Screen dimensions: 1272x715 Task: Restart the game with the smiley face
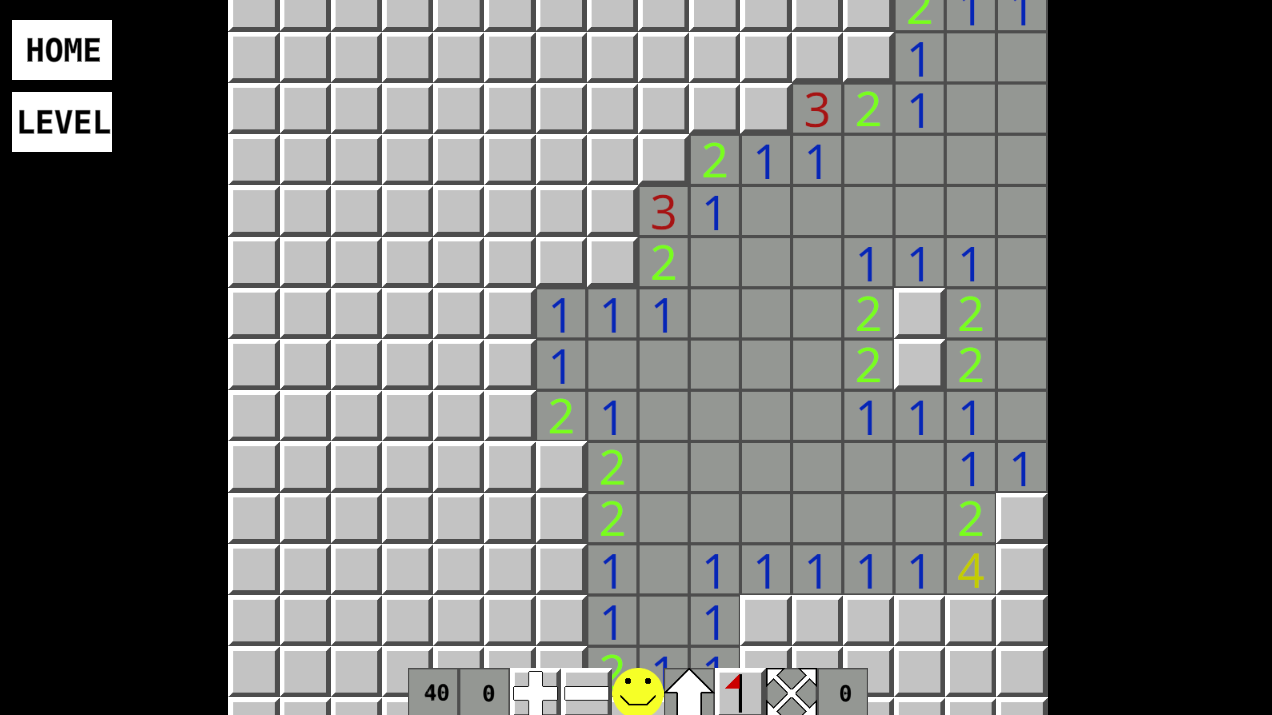[x=638, y=692]
